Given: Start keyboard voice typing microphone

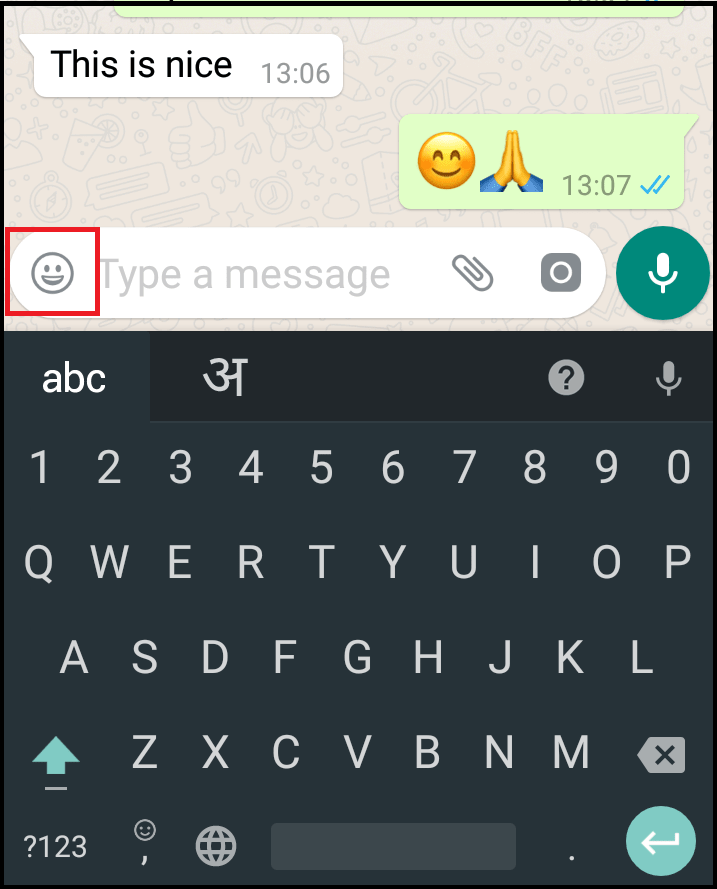Looking at the screenshot, I should click(668, 378).
